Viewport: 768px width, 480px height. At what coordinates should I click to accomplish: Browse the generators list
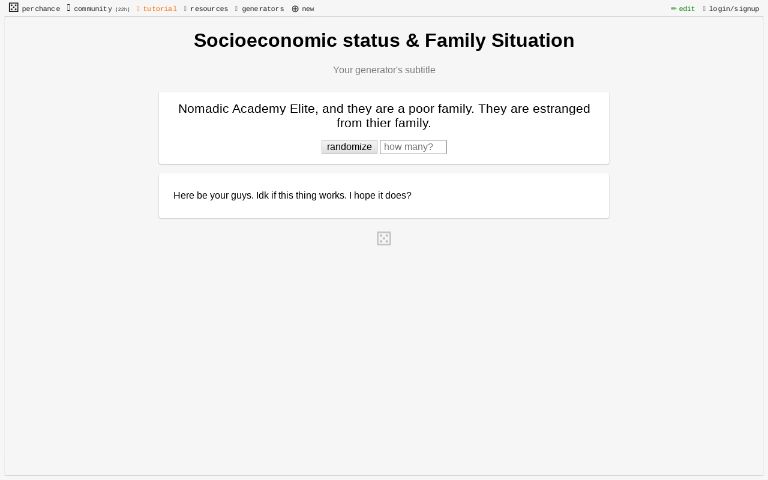click(261, 8)
